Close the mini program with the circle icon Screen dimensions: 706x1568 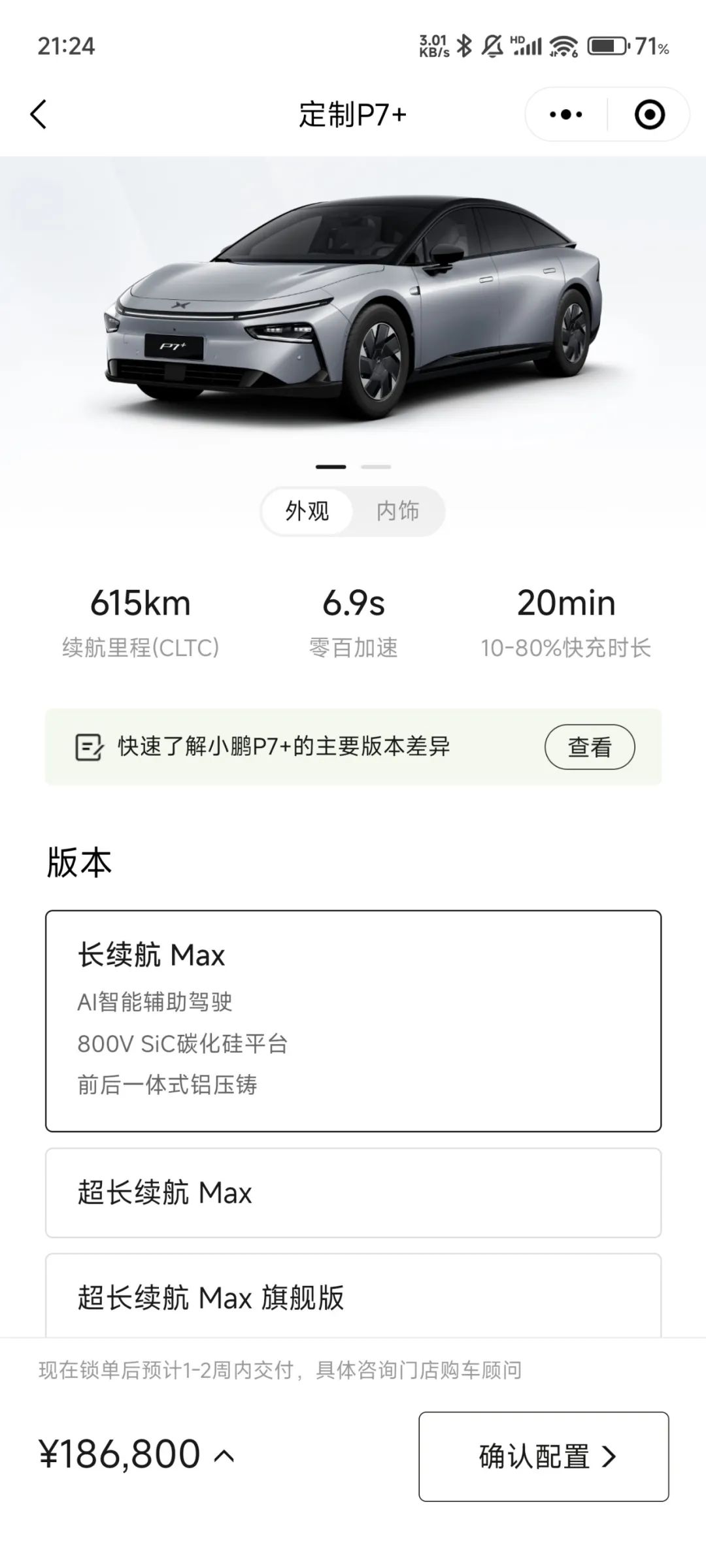(649, 115)
